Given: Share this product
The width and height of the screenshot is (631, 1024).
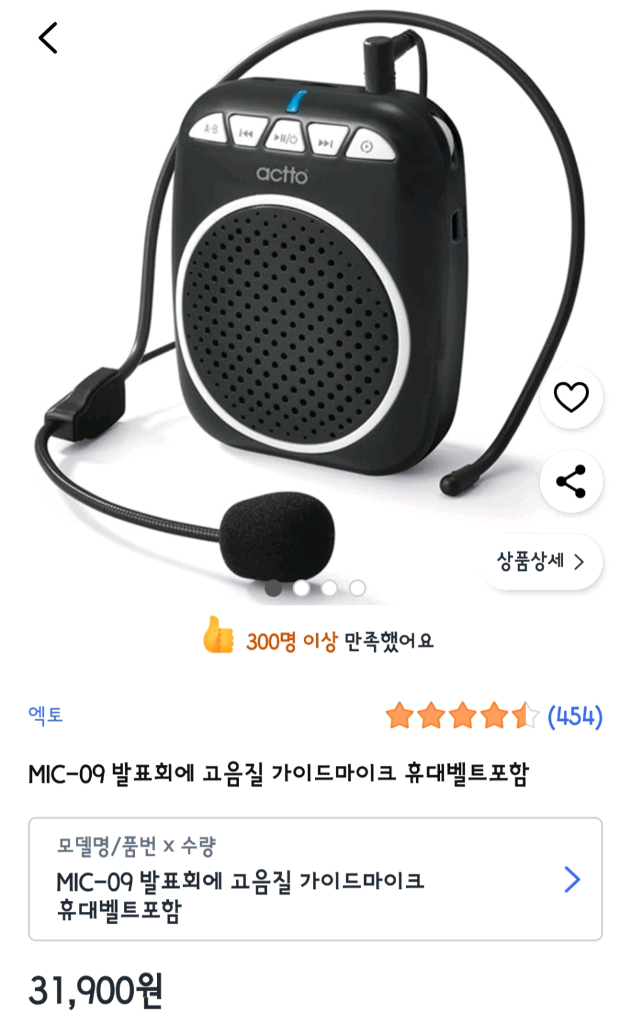Looking at the screenshot, I should coord(571,482).
